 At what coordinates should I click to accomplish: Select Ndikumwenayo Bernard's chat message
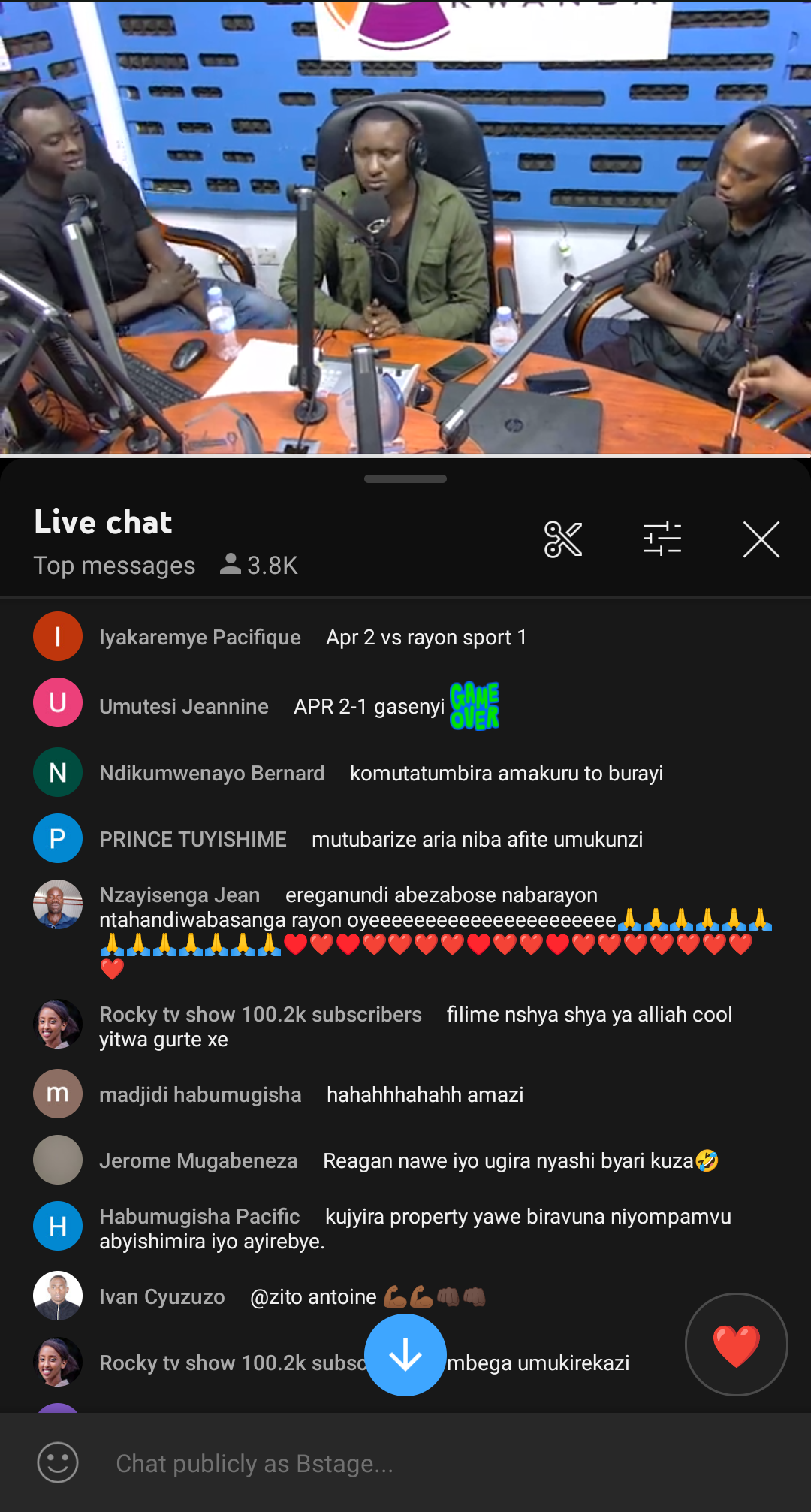coord(505,774)
